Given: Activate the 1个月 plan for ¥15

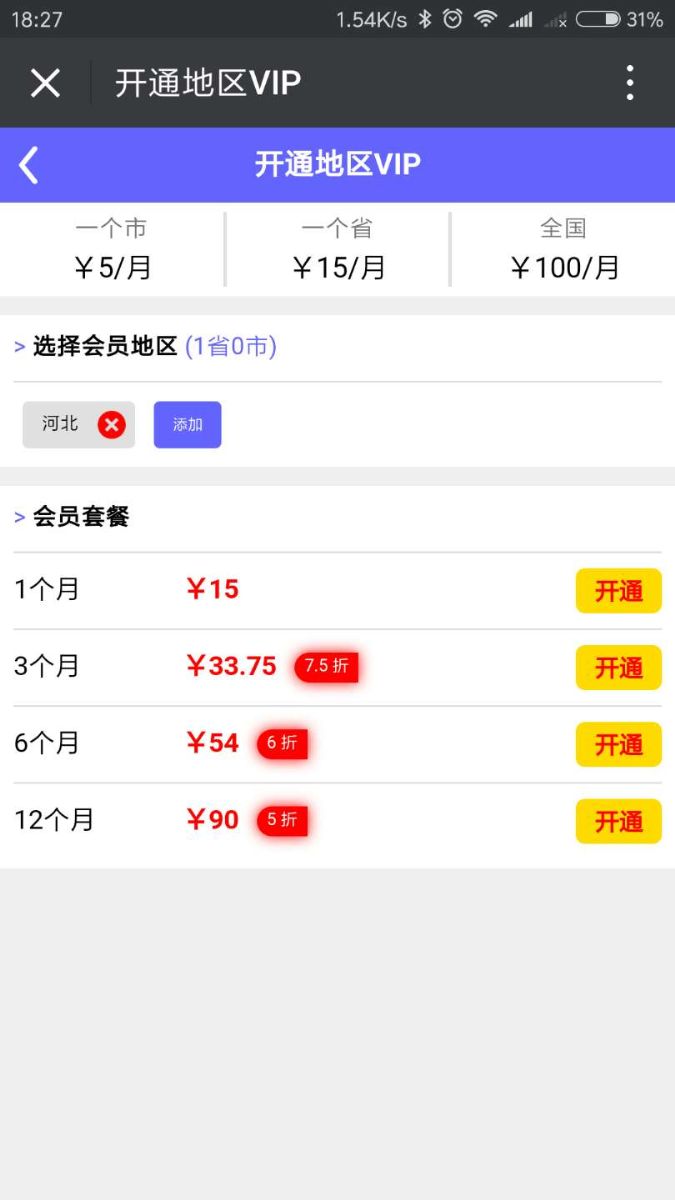Looking at the screenshot, I should point(618,591).
